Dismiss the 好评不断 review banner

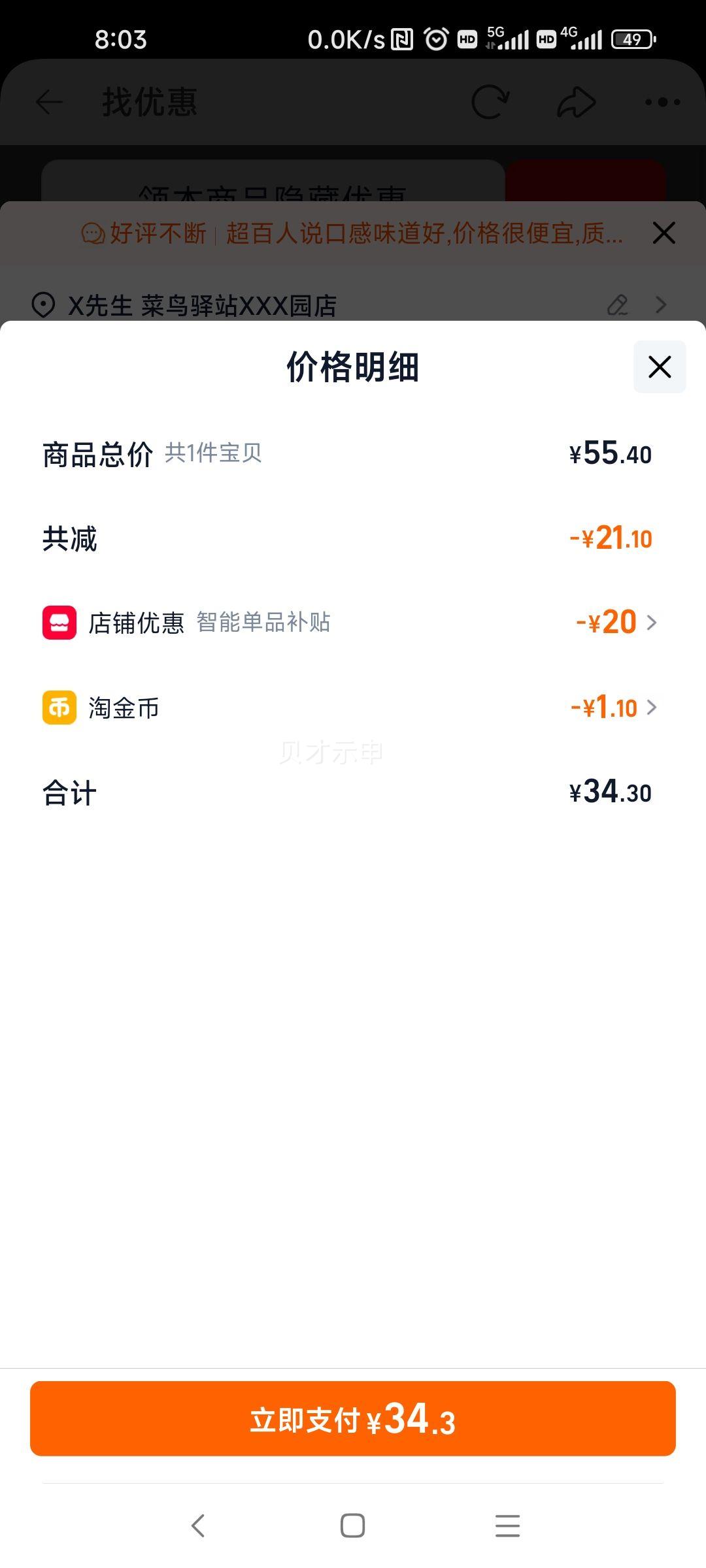[663, 233]
